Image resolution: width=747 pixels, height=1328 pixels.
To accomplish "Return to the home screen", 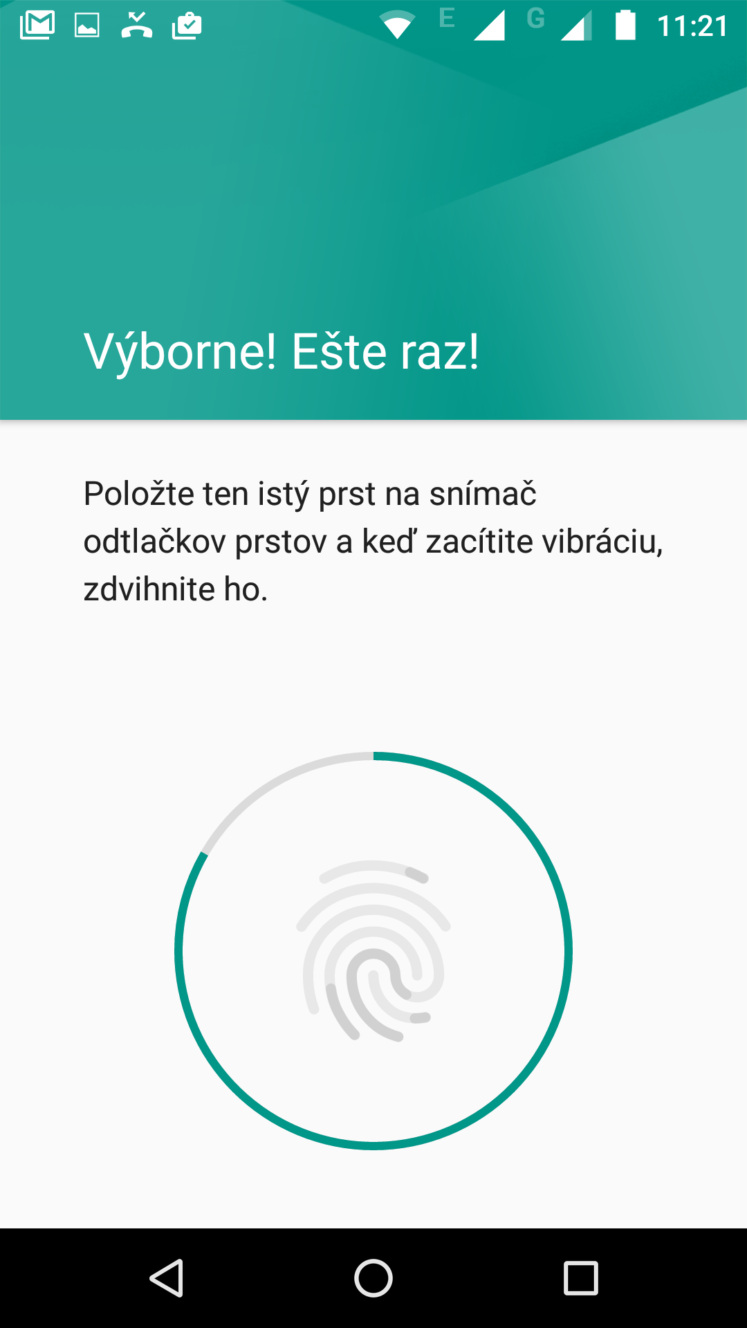I will [373, 1278].
